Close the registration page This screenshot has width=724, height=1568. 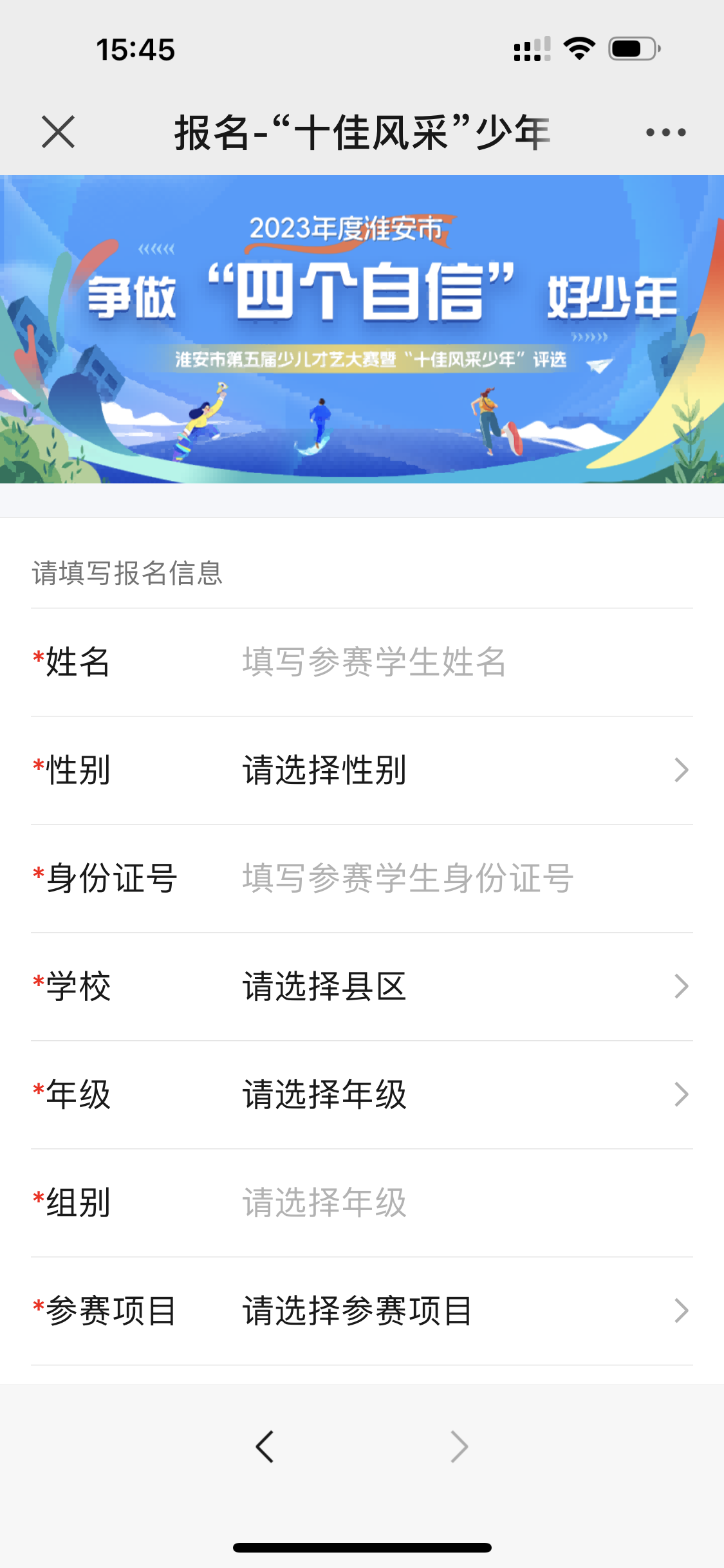(x=59, y=132)
